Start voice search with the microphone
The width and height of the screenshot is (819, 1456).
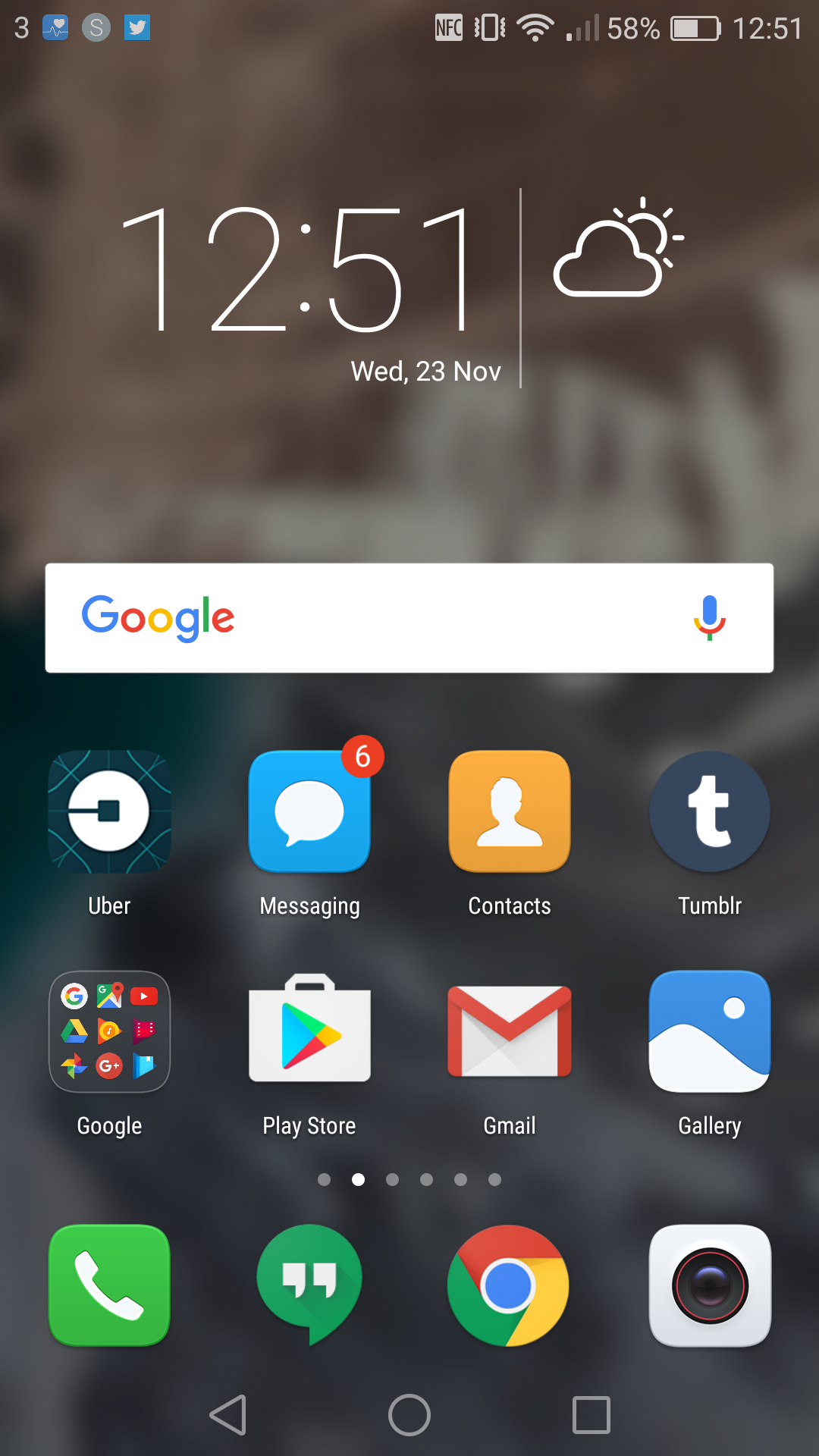pos(710,618)
